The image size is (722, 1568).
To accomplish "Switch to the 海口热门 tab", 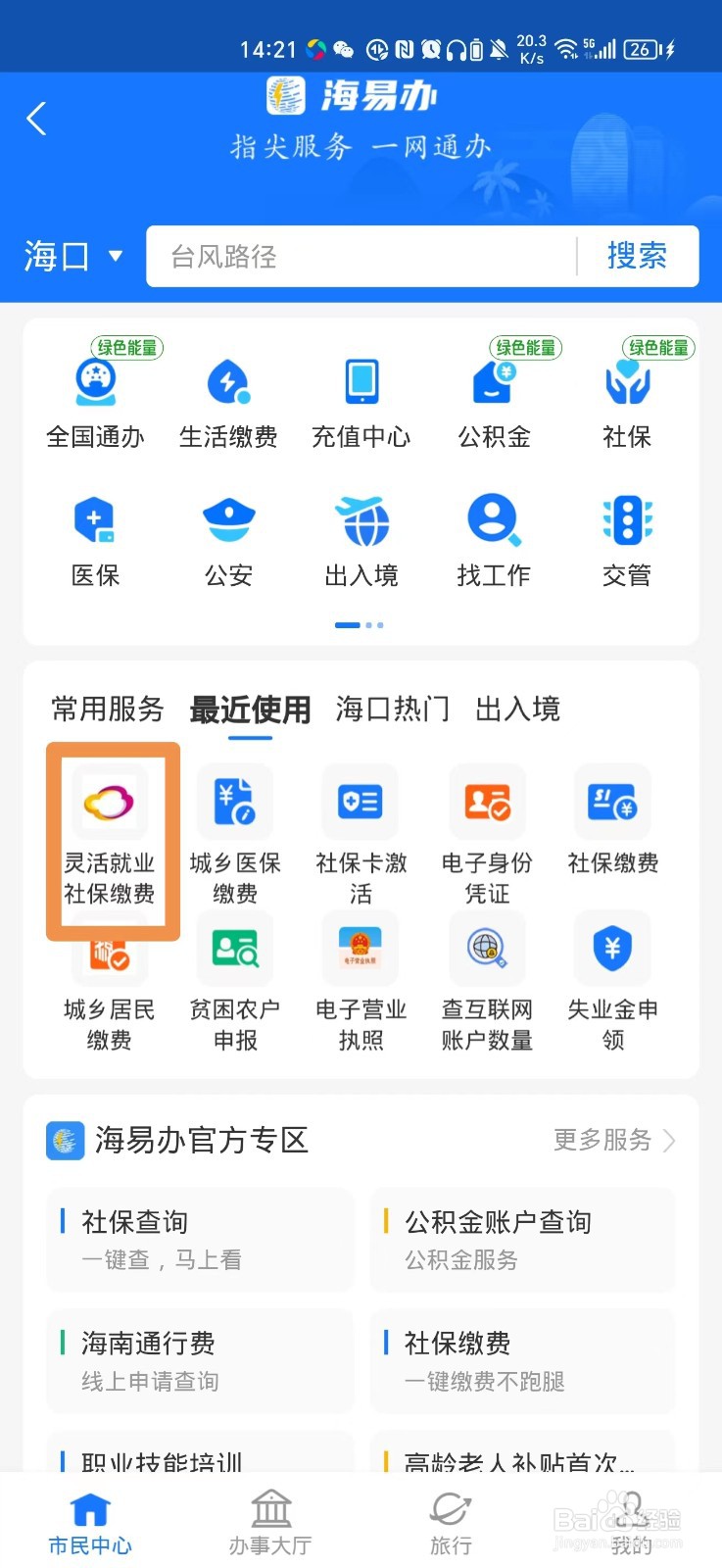I will (x=392, y=710).
